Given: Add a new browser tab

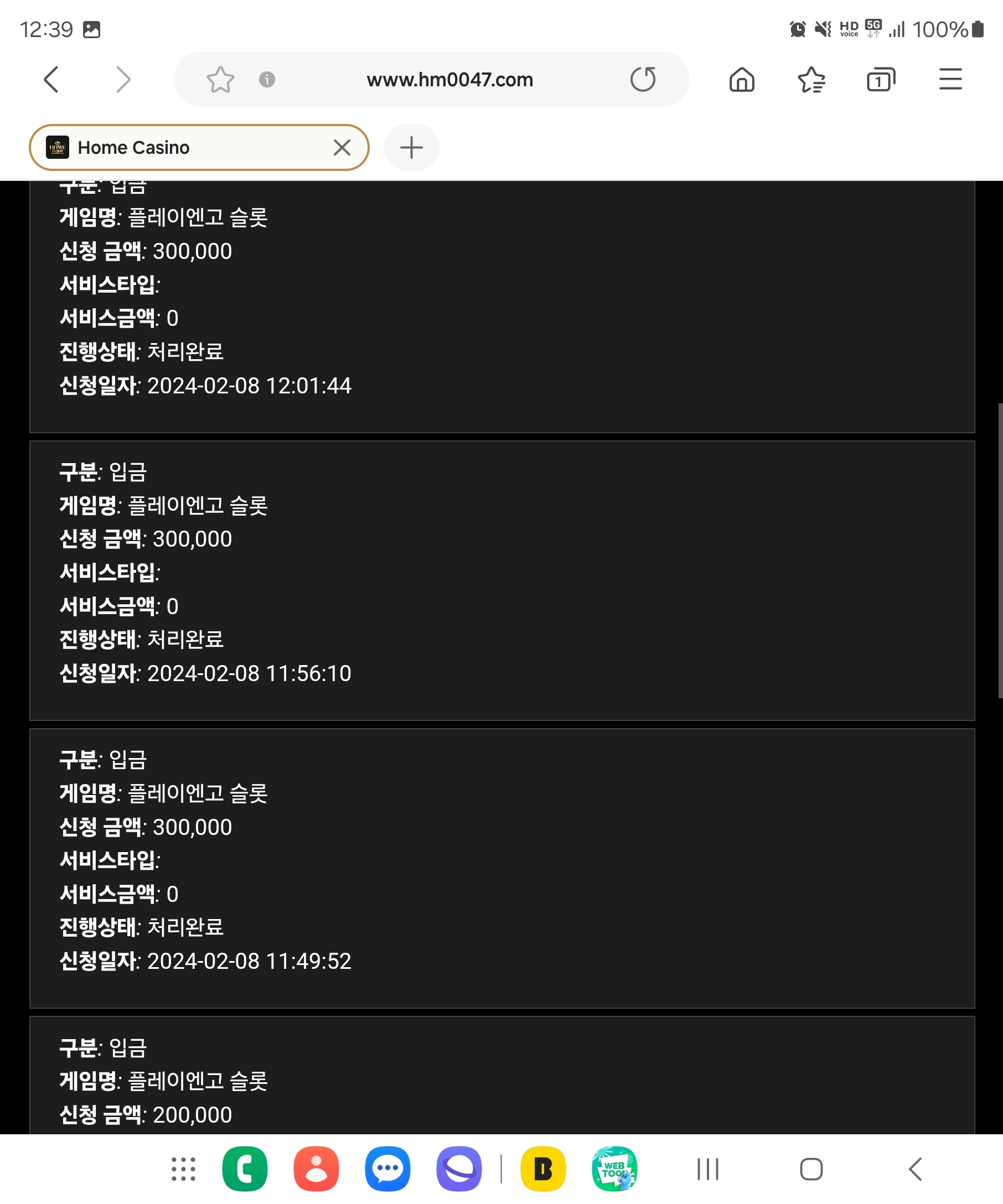Looking at the screenshot, I should (x=411, y=147).
